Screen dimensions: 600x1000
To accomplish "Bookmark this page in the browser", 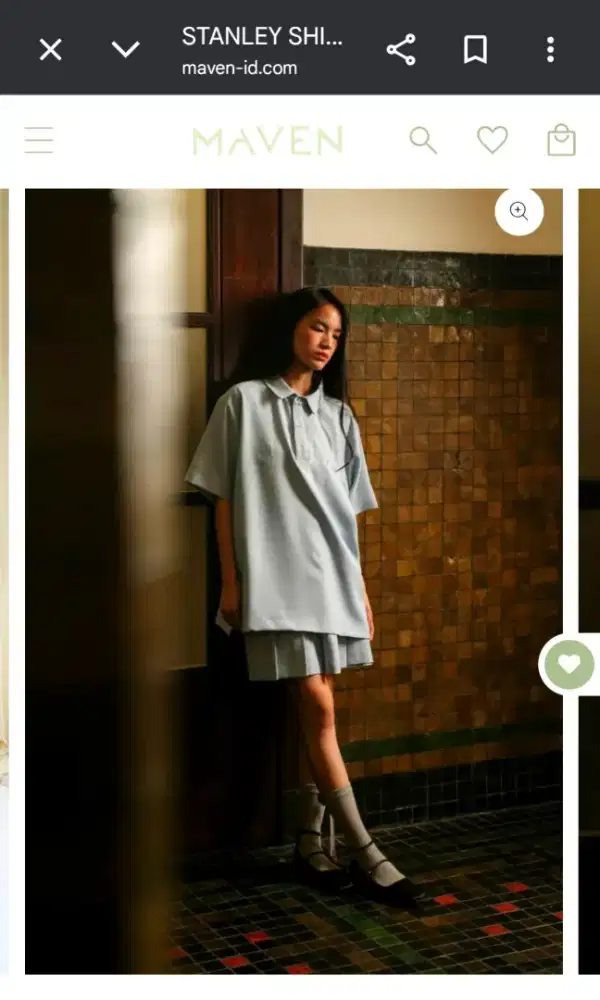I will click(x=476, y=49).
